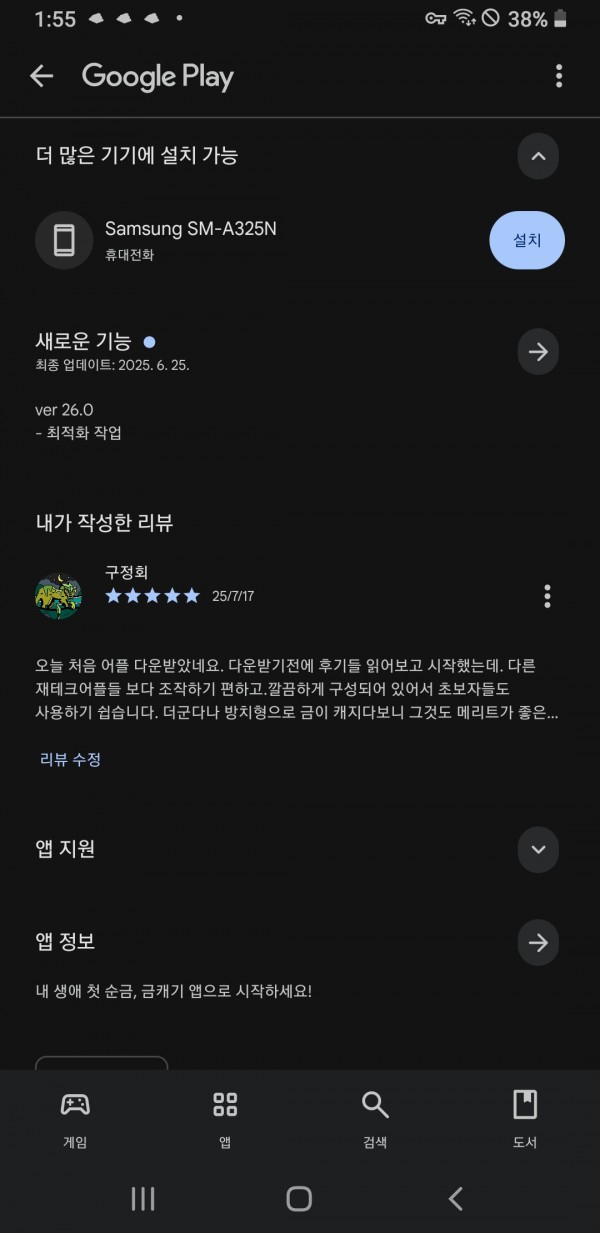Switch to the 도서 tab
Viewport: 600px width, 1233px height.
tap(525, 1119)
